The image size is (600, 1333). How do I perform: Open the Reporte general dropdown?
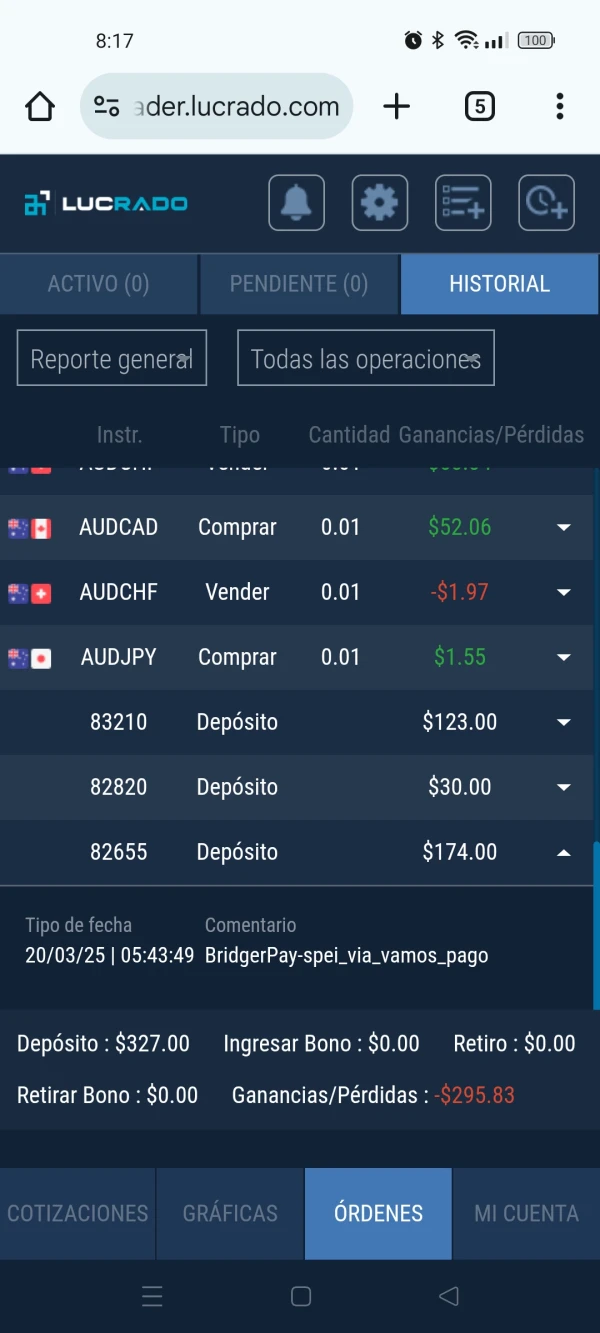pos(112,358)
